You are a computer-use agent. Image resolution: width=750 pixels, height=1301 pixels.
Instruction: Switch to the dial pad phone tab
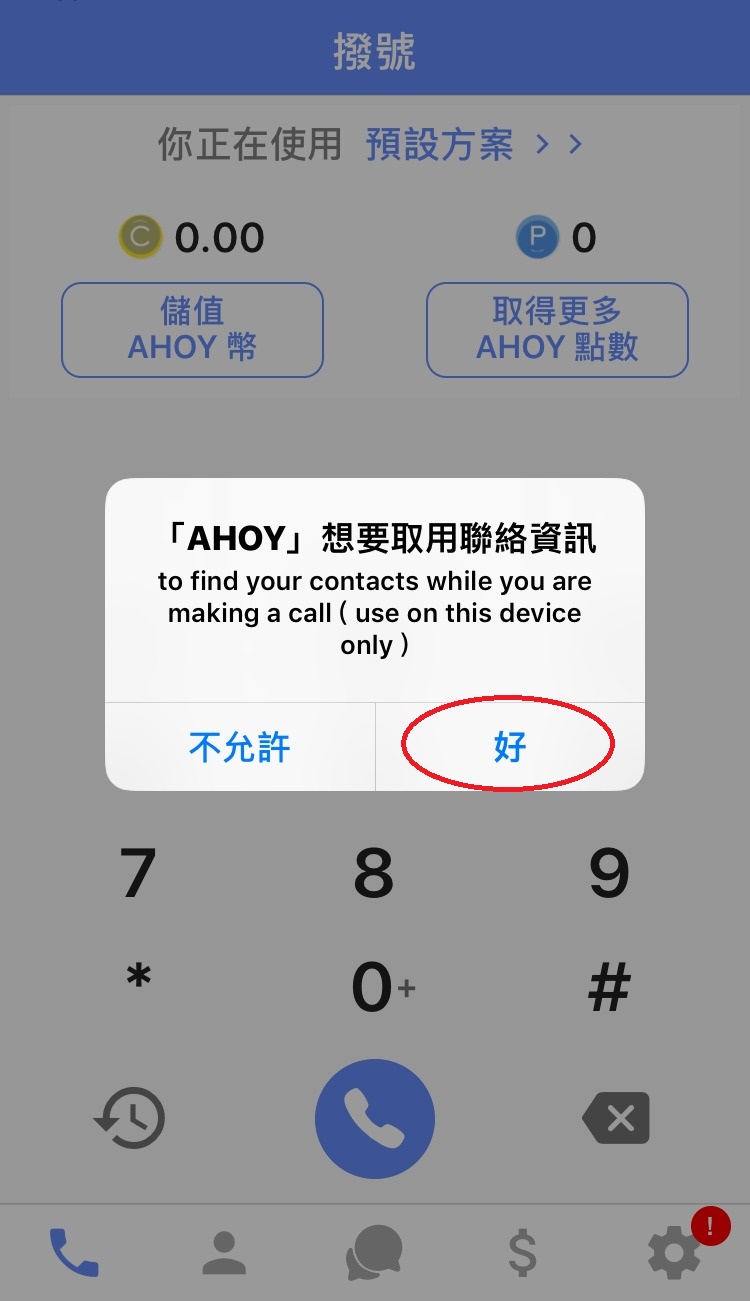click(74, 1253)
